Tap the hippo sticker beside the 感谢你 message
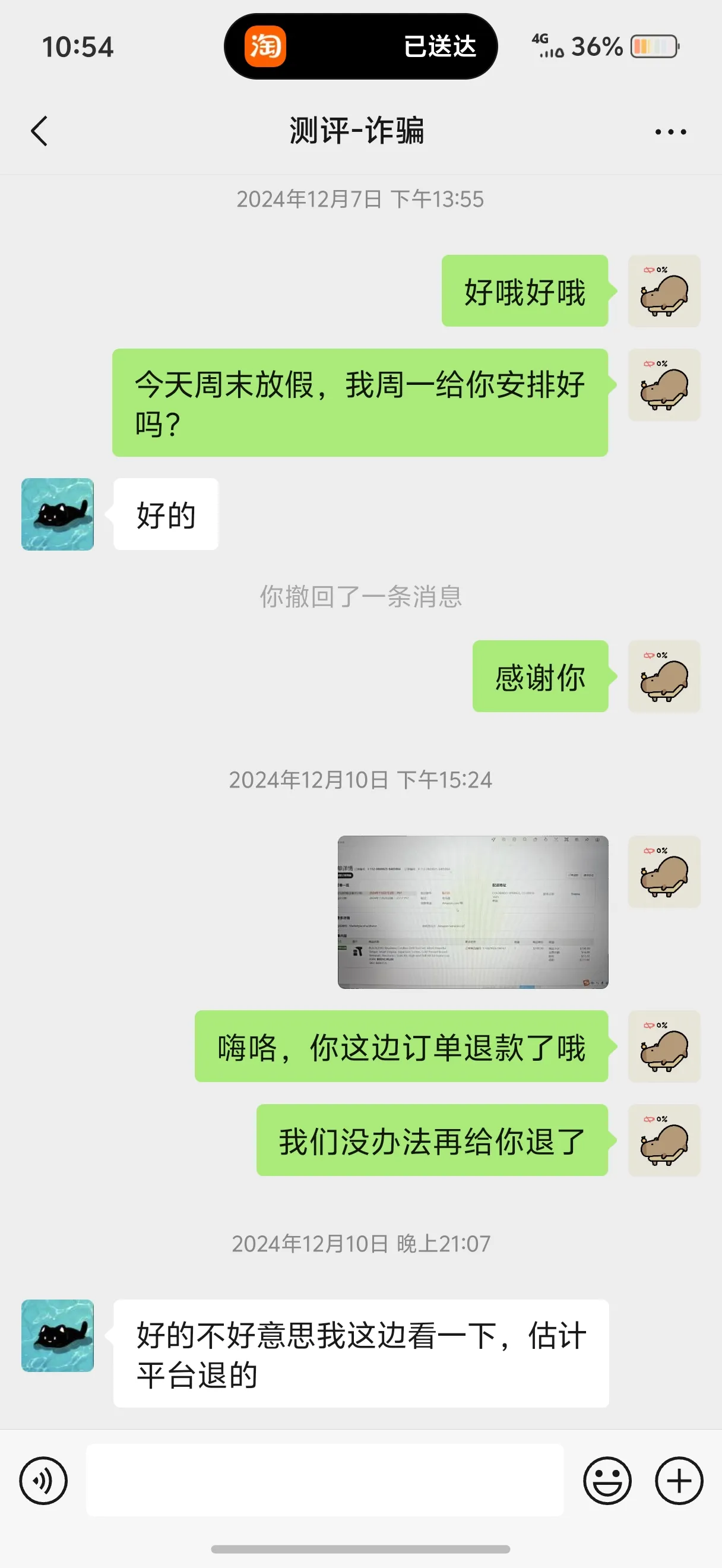This screenshot has height=1568, width=722. [664, 678]
